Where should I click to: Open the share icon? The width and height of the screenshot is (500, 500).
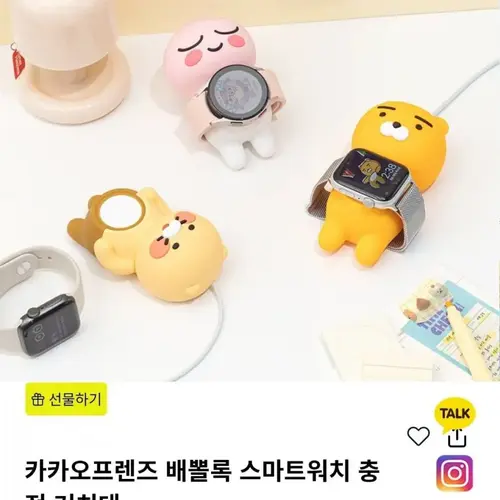tap(457, 439)
